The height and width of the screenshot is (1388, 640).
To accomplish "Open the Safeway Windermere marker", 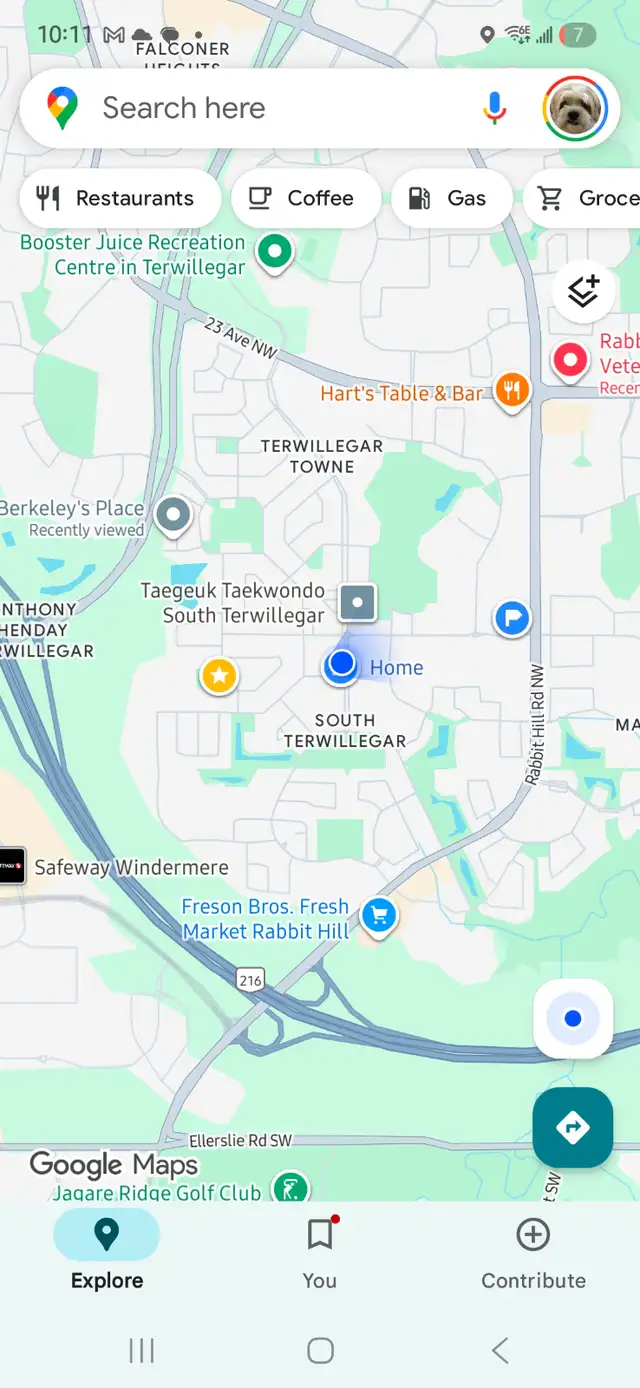I will pyautogui.click(x=11, y=866).
